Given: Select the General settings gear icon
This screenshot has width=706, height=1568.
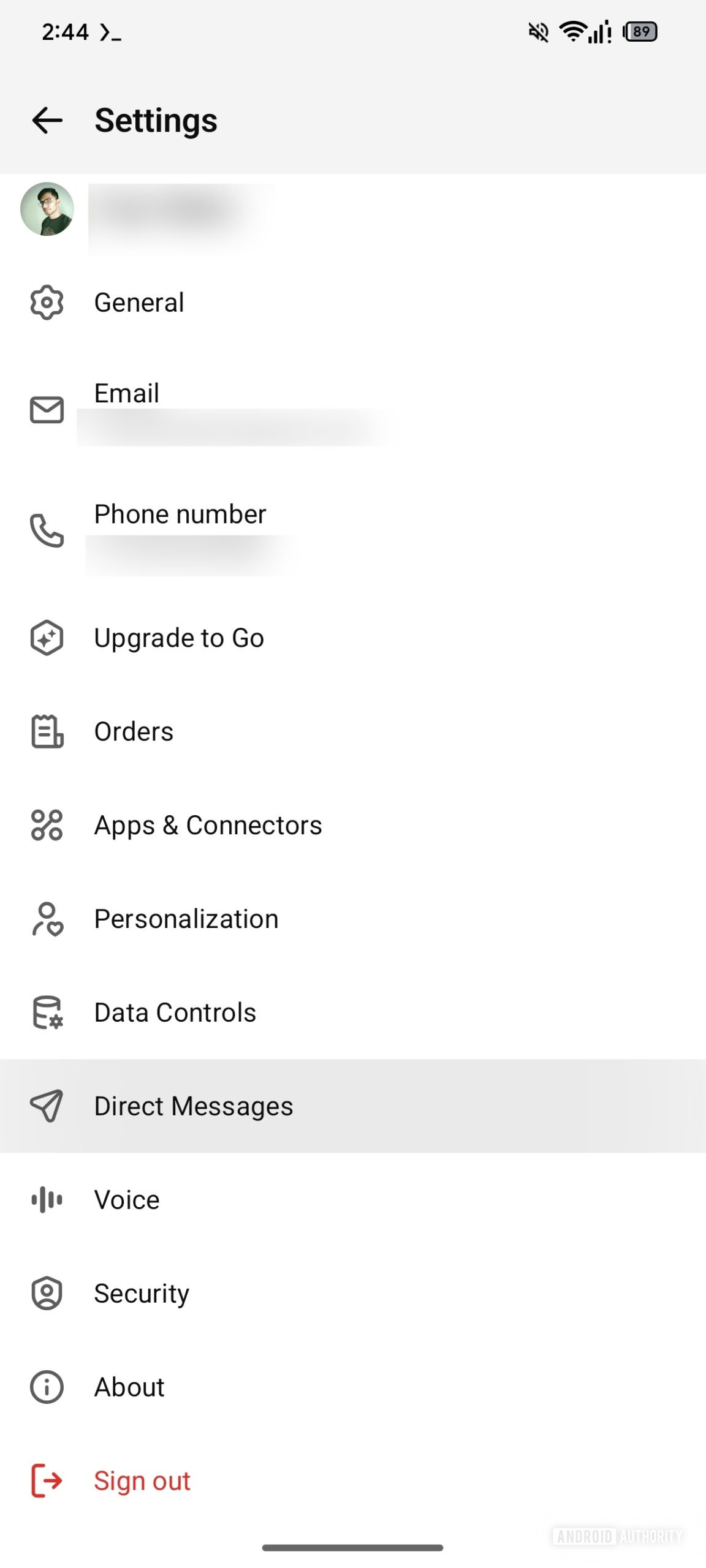Looking at the screenshot, I should point(46,301).
